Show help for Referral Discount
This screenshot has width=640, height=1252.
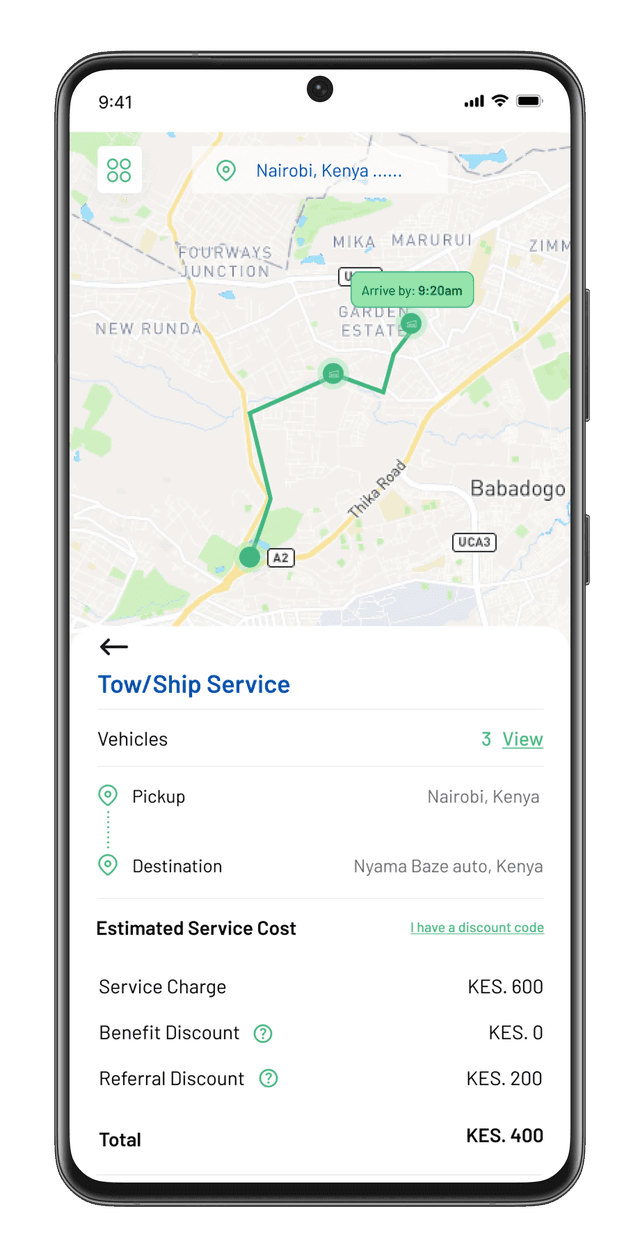coord(268,1079)
